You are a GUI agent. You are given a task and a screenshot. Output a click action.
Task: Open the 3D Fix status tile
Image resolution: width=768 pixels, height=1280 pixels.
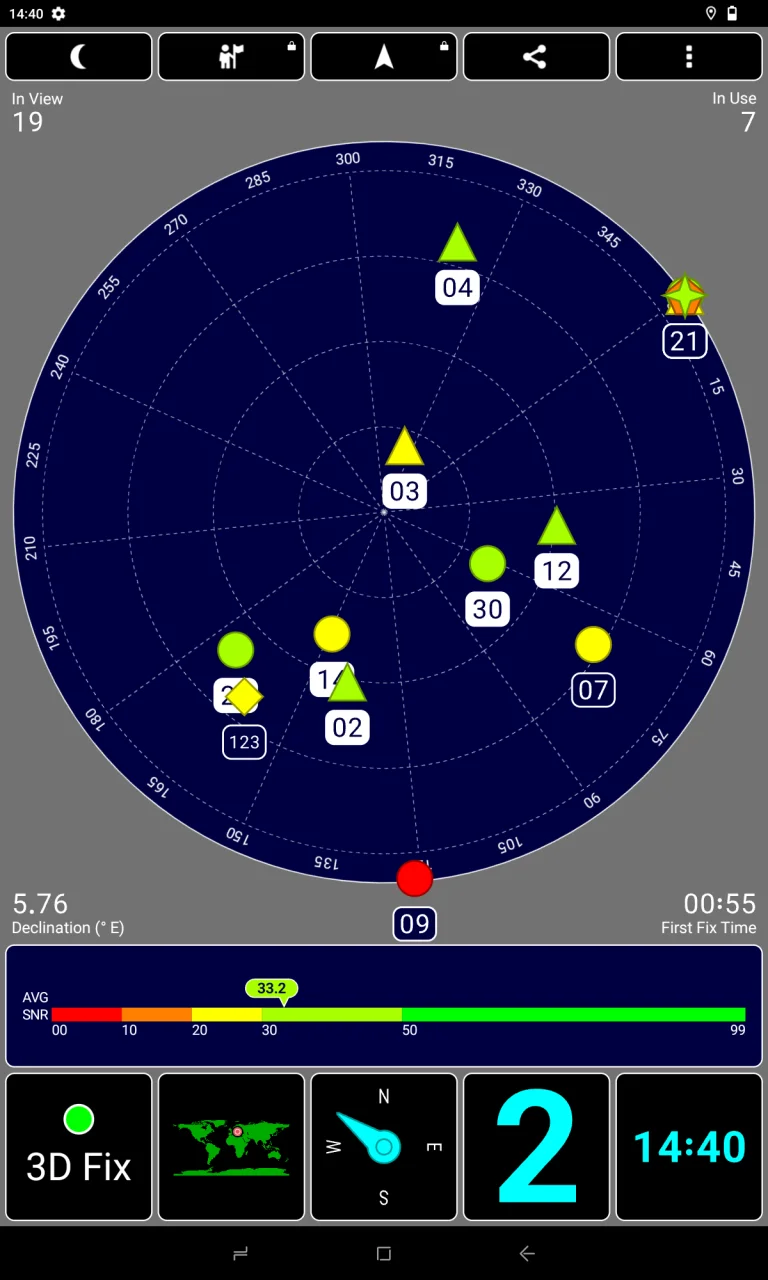point(79,1147)
